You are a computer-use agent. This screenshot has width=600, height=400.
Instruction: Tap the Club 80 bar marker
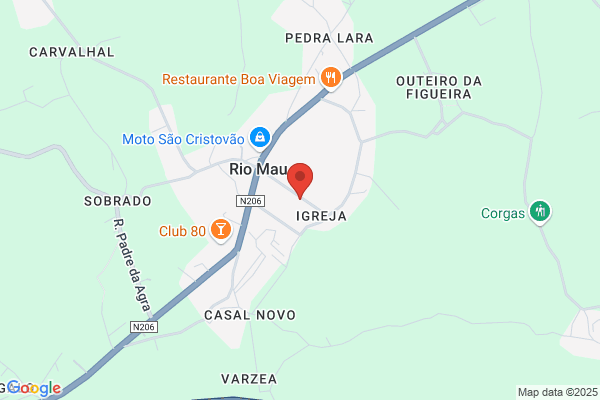click(x=221, y=230)
